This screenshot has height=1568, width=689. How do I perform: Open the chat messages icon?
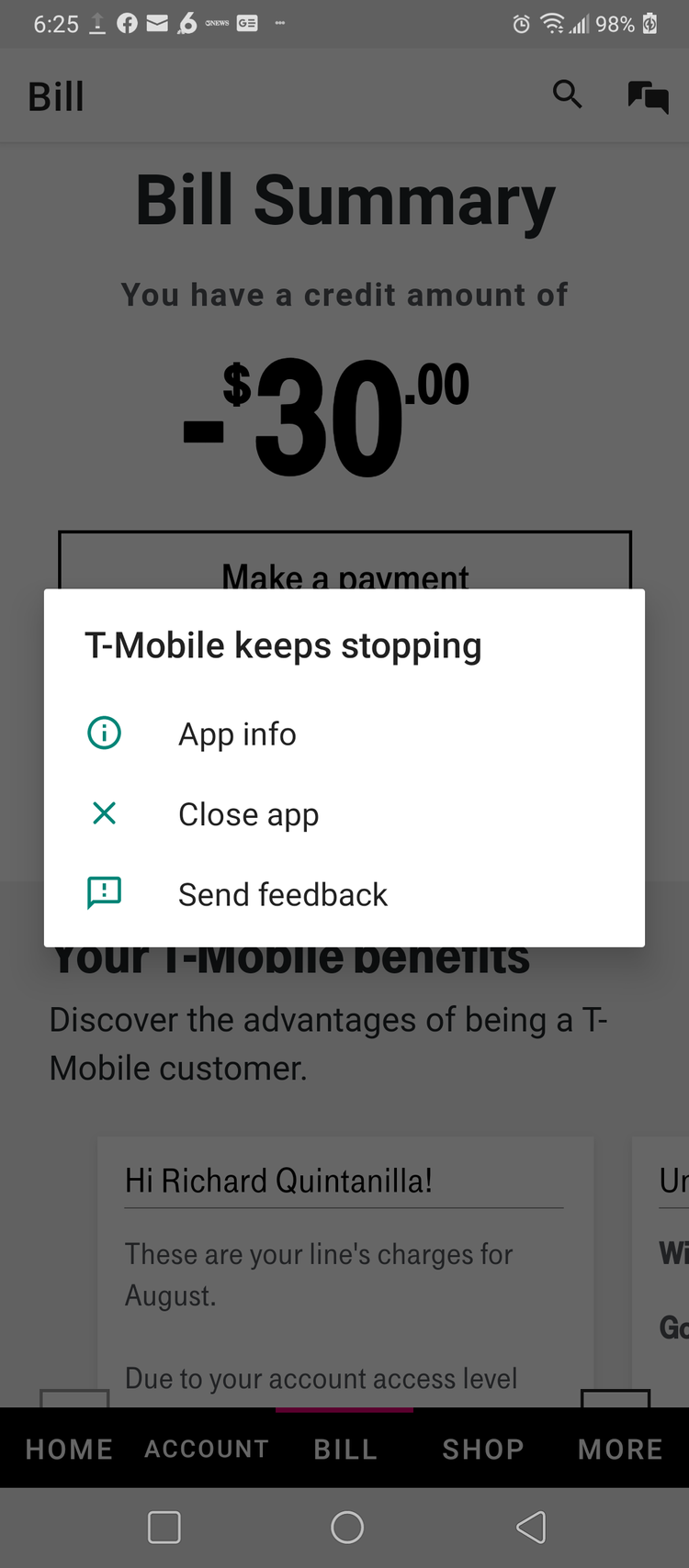coord(648,96)
